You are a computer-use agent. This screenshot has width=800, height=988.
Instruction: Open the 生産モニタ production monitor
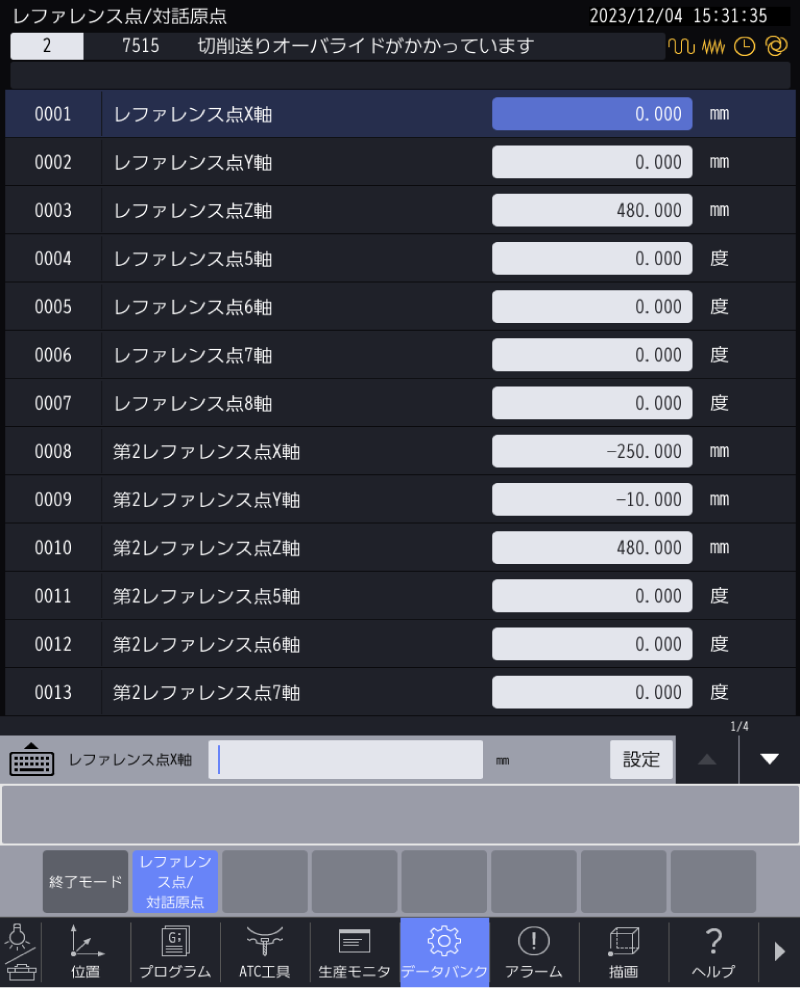click(354, 950)
